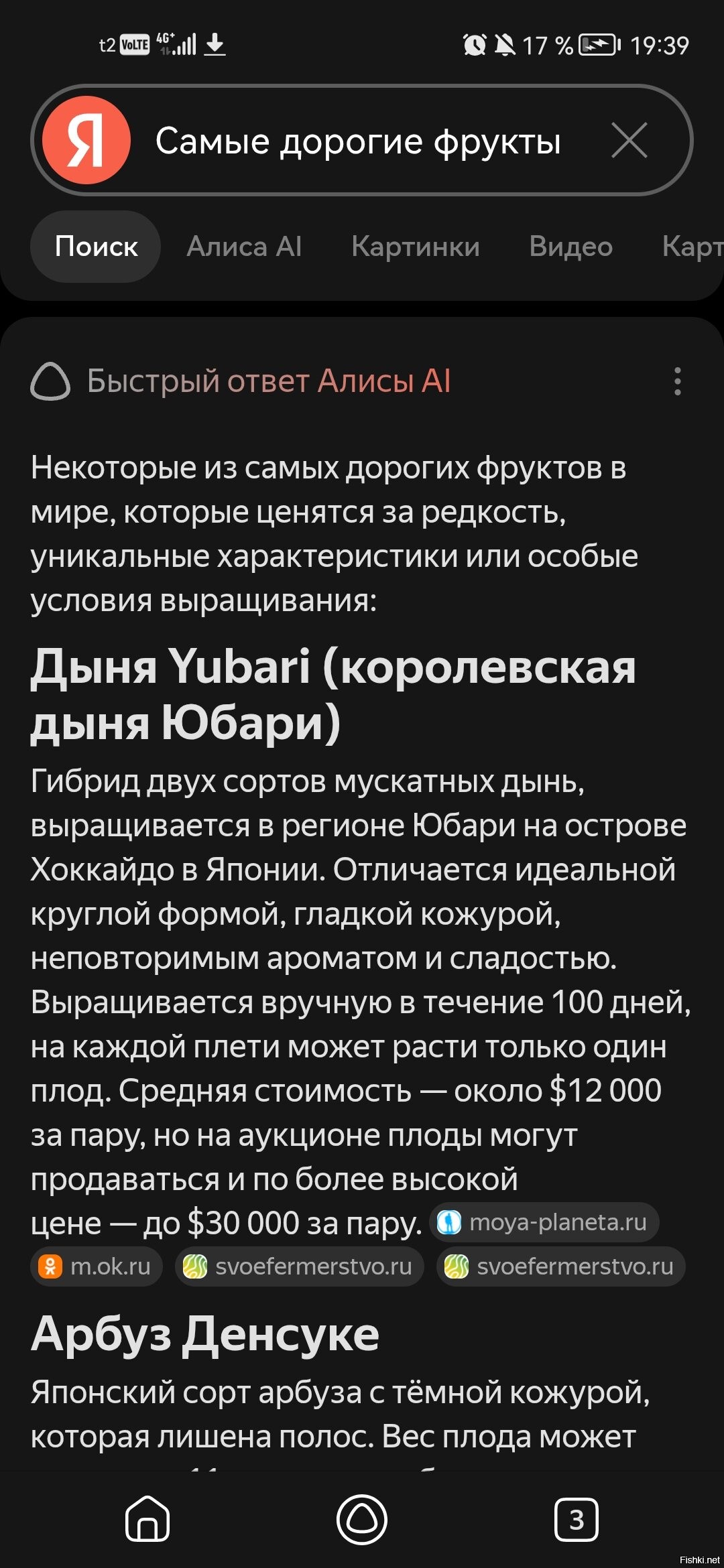Clear the search query with the X
Viewport: 724px width, 1568px height.
point(629,141)
